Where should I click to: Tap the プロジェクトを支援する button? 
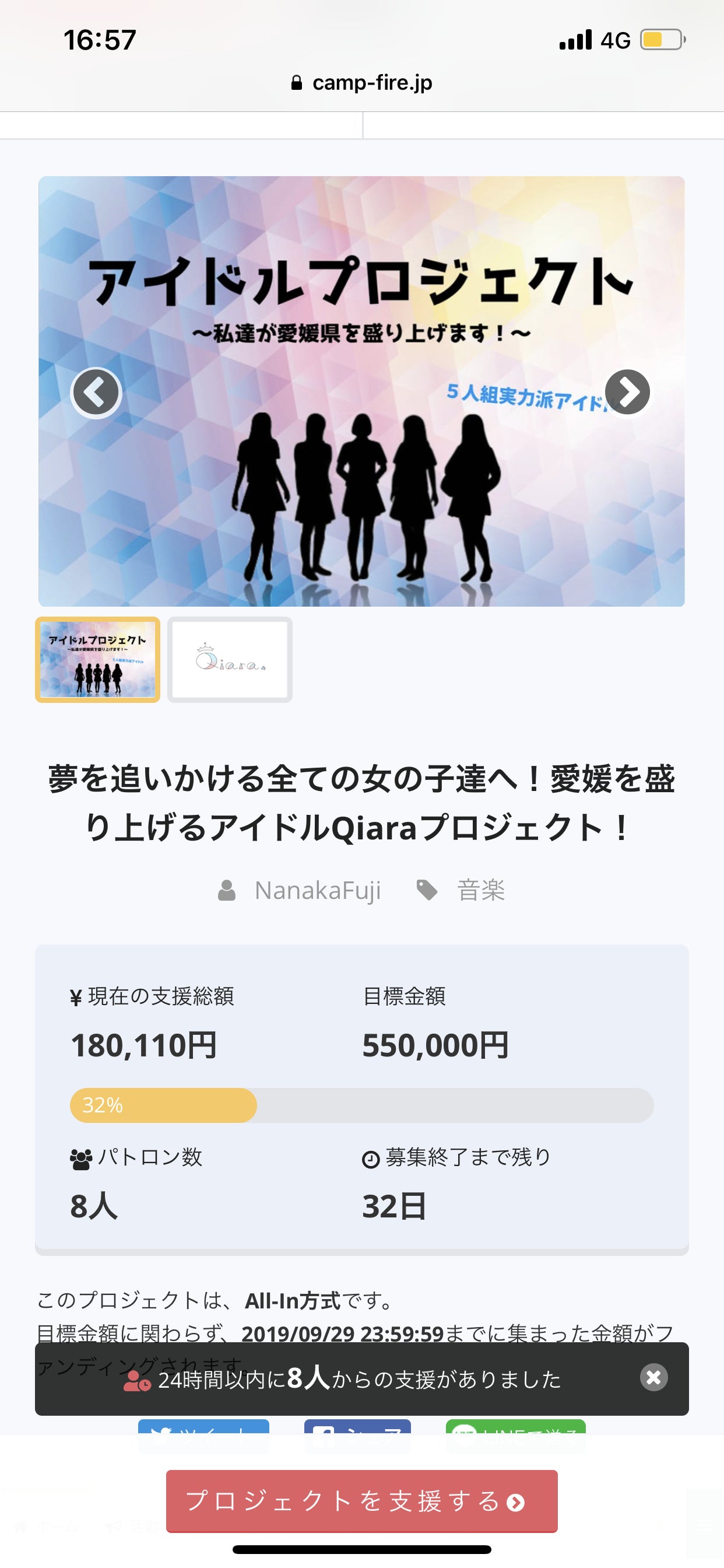(361, 1500)
